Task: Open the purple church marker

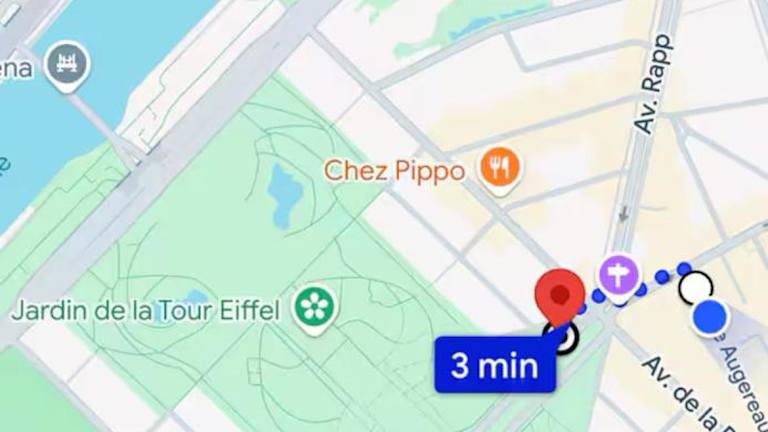Action: pos(619,275)
